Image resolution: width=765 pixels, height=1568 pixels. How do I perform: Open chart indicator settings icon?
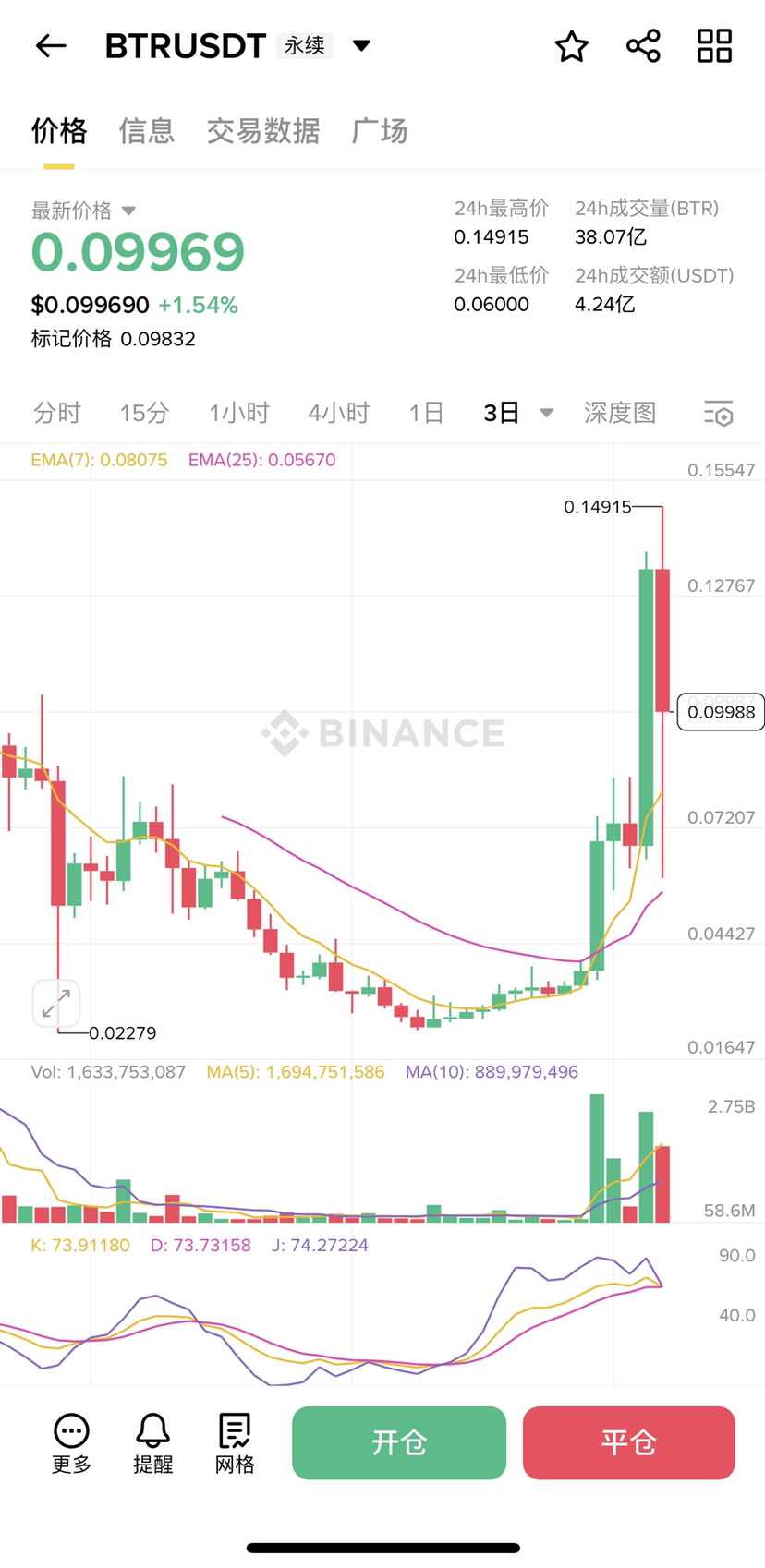pos(718,413)
